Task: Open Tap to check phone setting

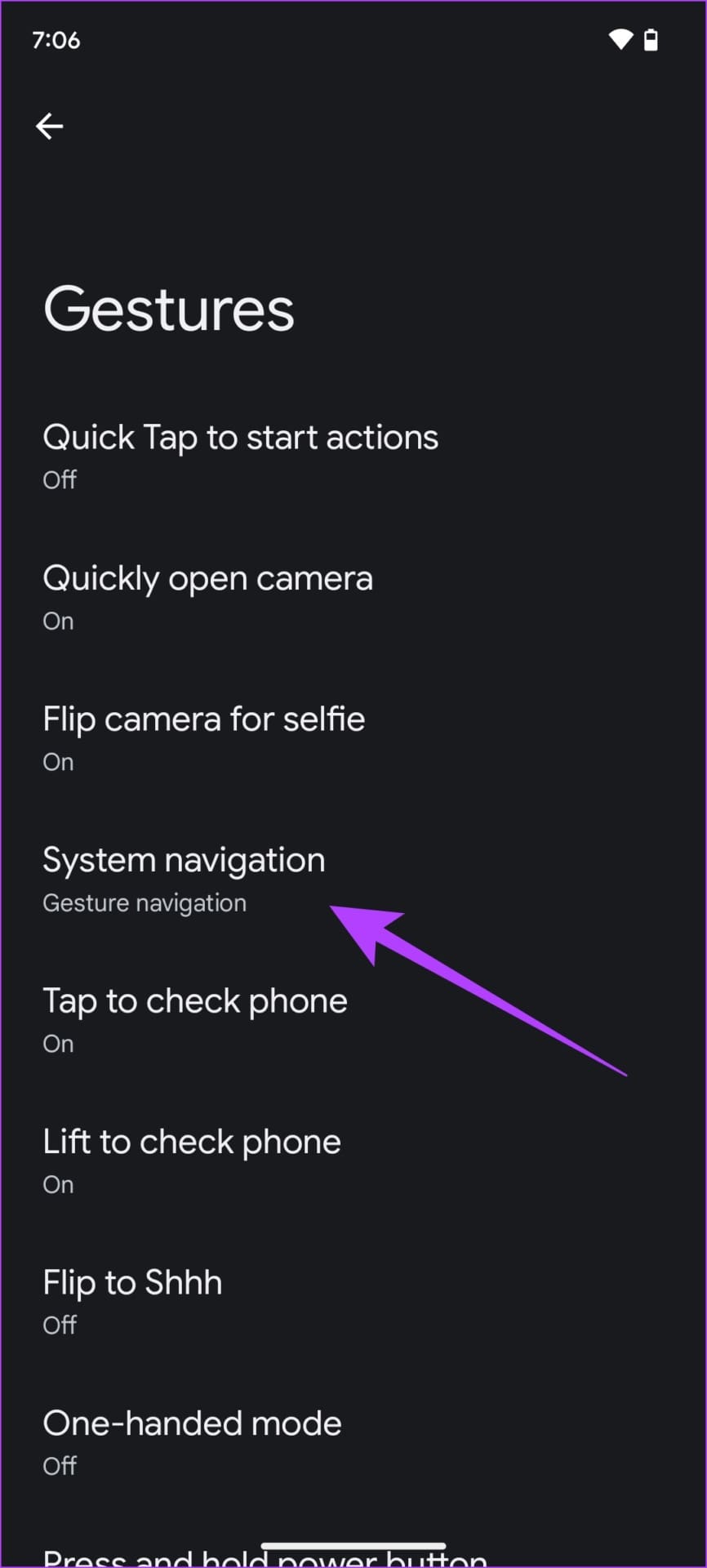Action: point(195,1018)
